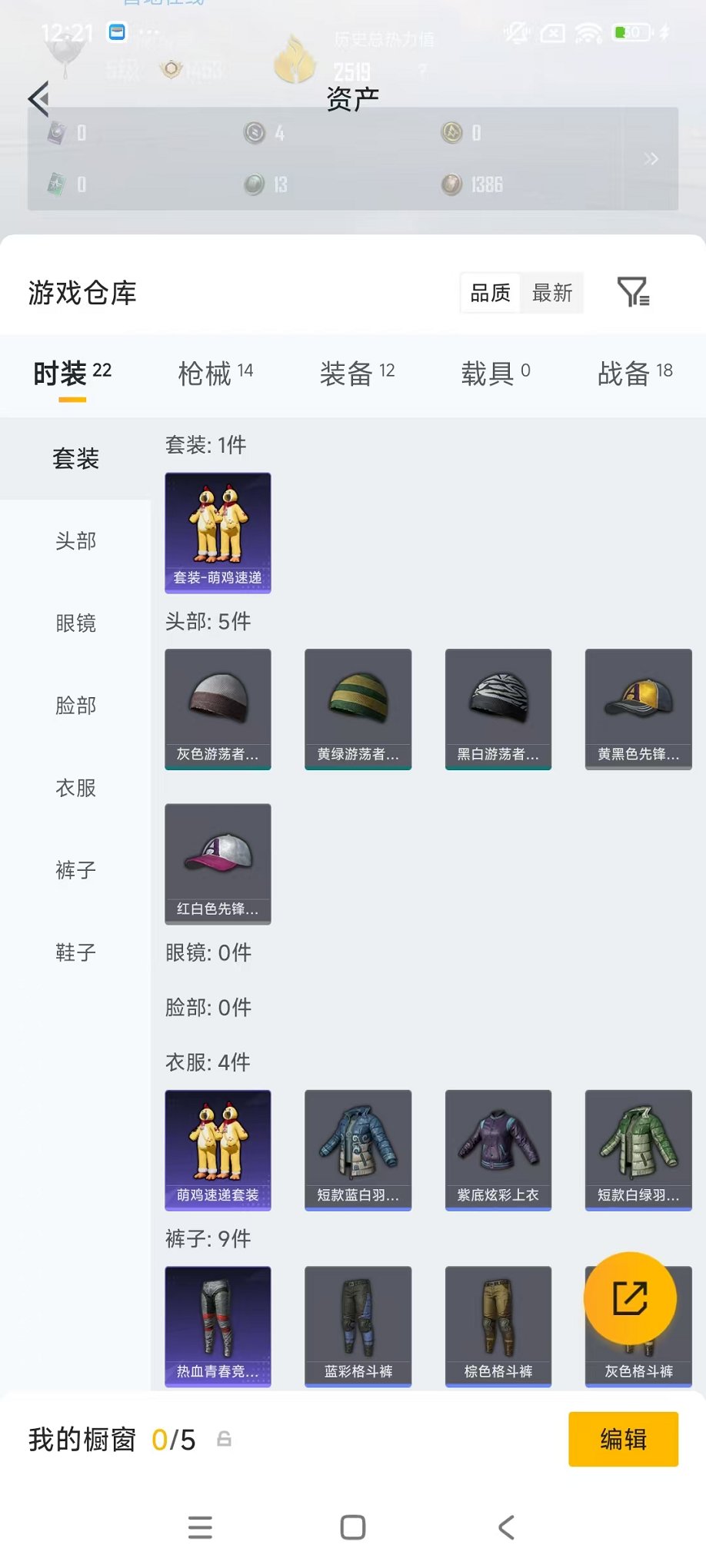Select 鞋子 in the sidebar
This screenshot has height=1568, width=706.
tap(75, 953)
